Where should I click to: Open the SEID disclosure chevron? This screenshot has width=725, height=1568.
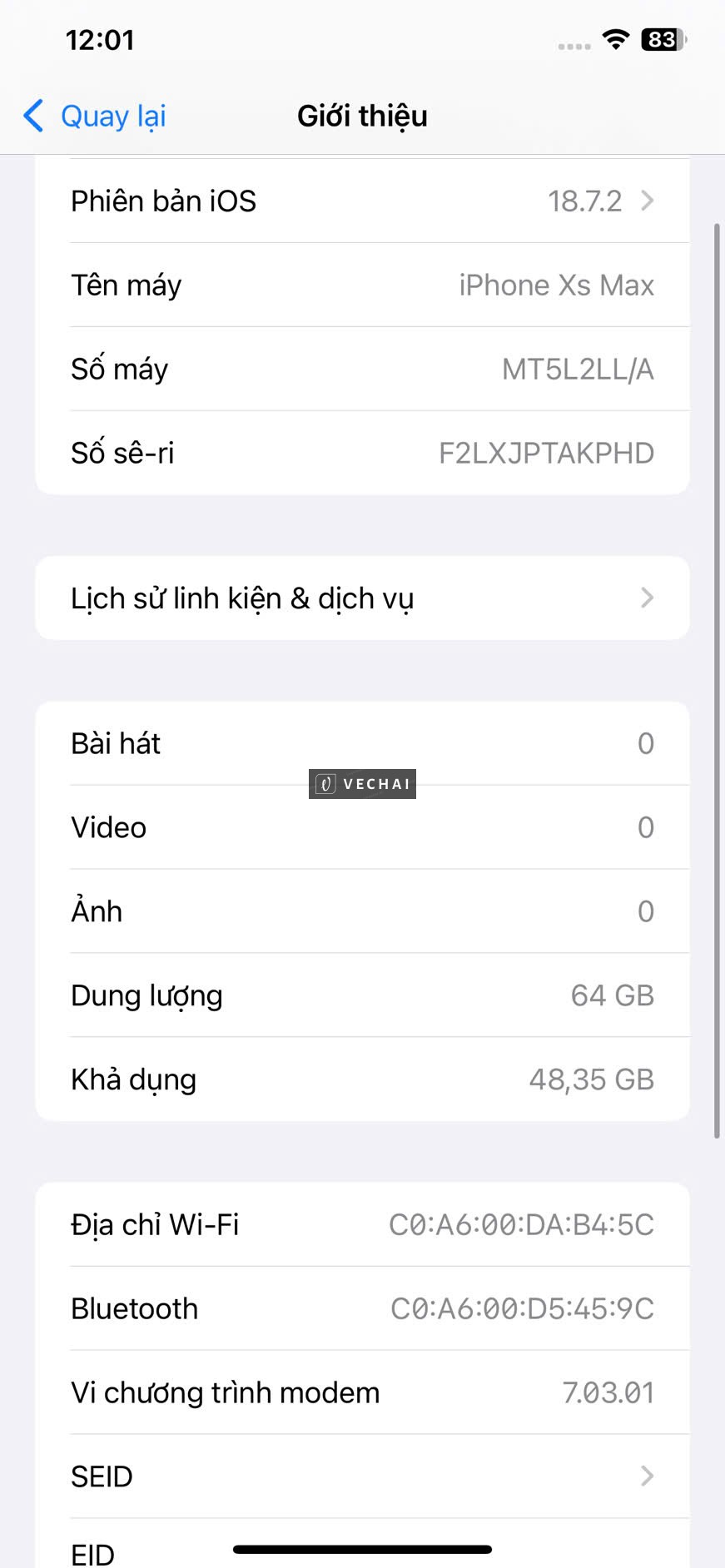click(x=647, y=1476)
